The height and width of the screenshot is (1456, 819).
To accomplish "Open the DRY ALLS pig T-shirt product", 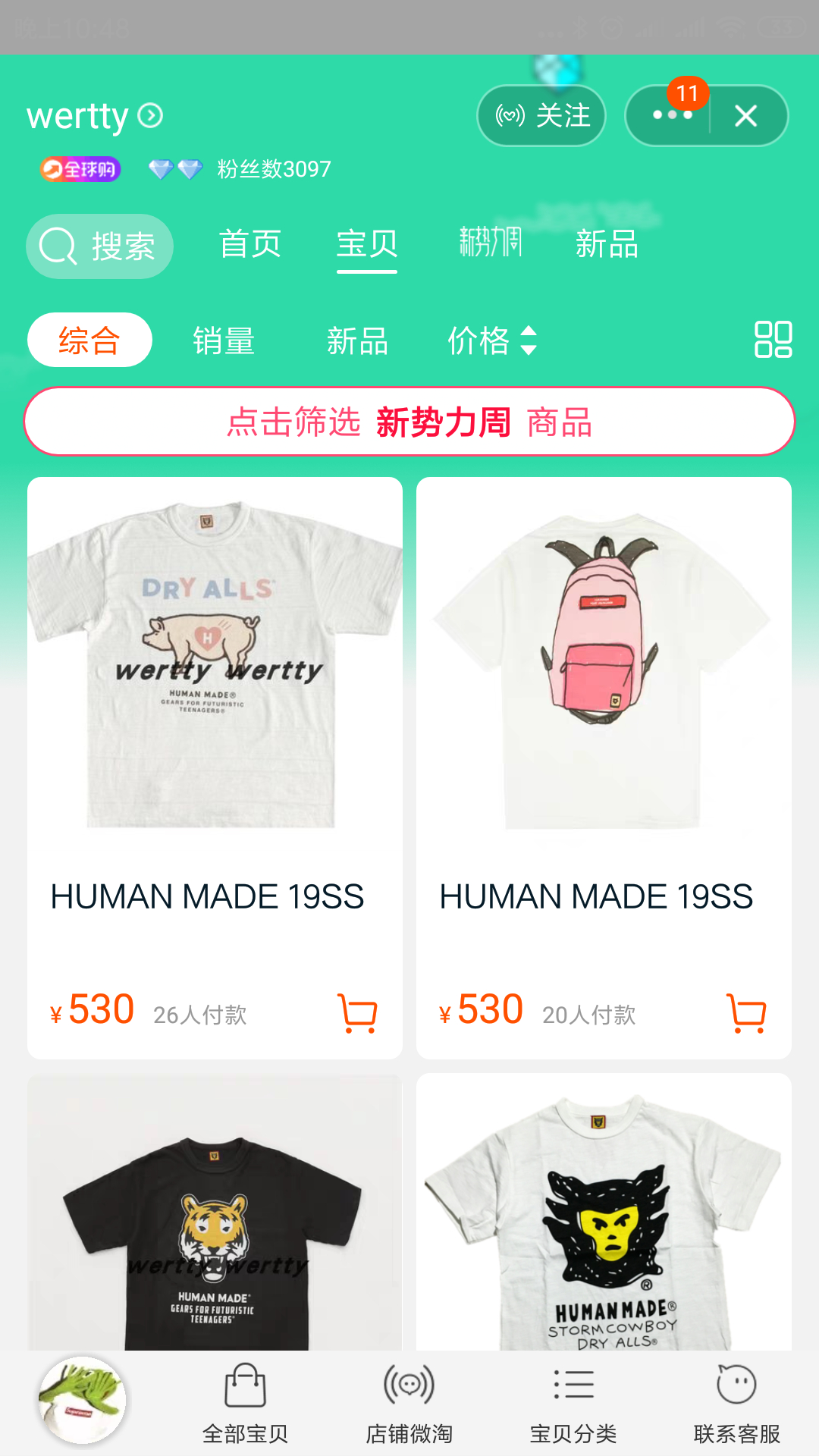I will coord(215,667).
